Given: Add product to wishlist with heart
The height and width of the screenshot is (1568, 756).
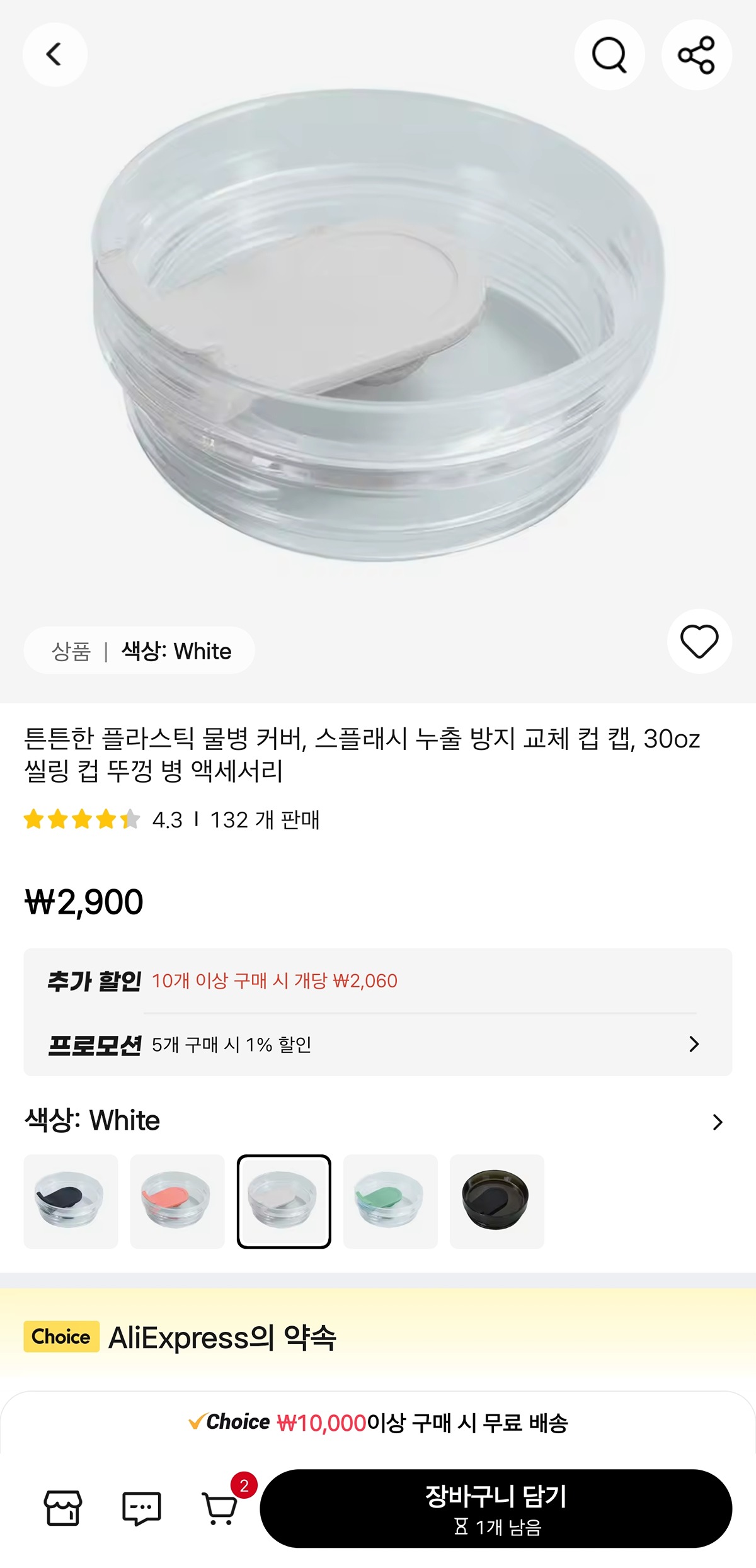Looking at the screenshot, I should coord(699,641).
